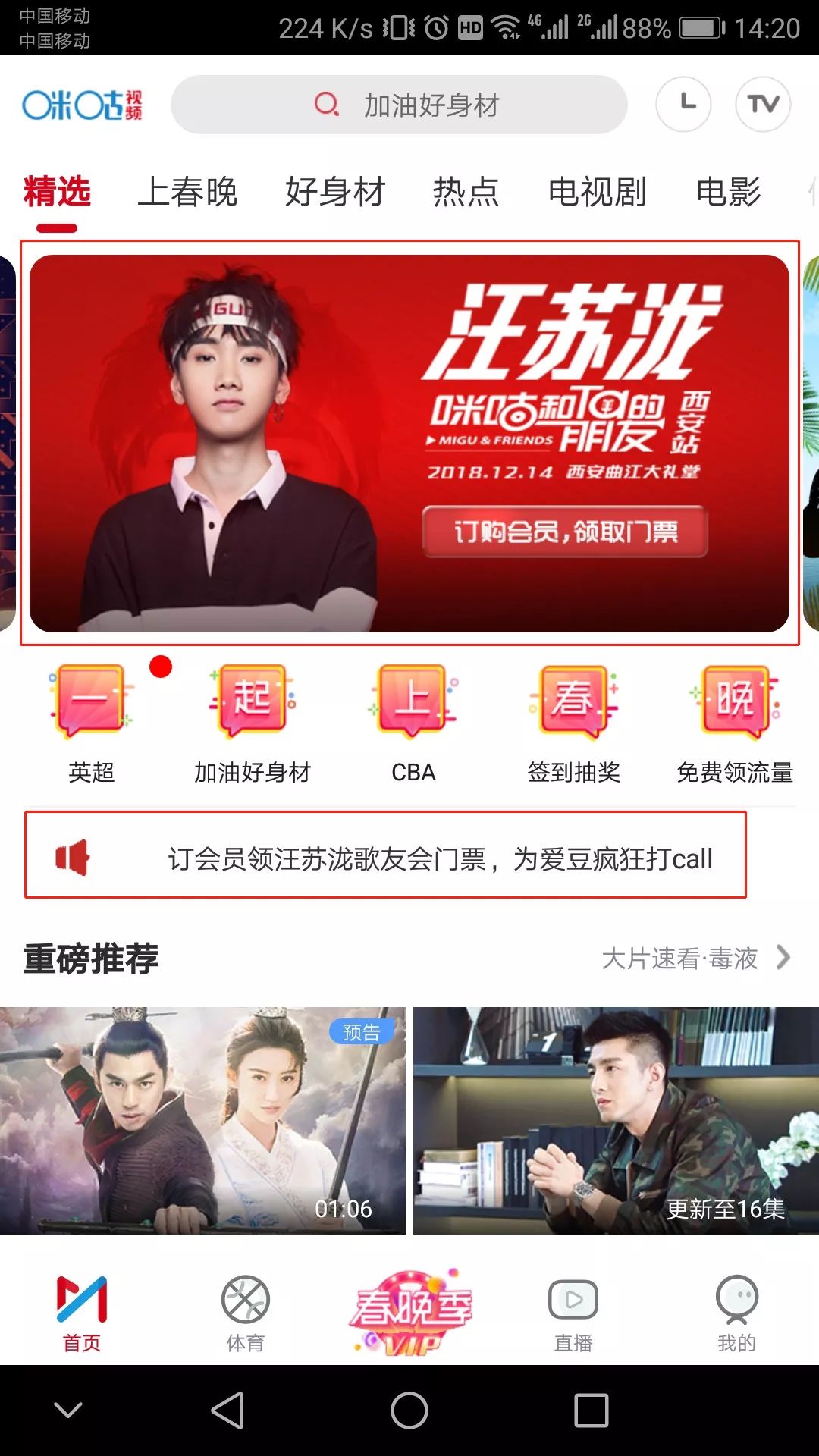Switch to the 好身材 tab
The height and width of the screenshot is (1456, 819).
[335, 192]
